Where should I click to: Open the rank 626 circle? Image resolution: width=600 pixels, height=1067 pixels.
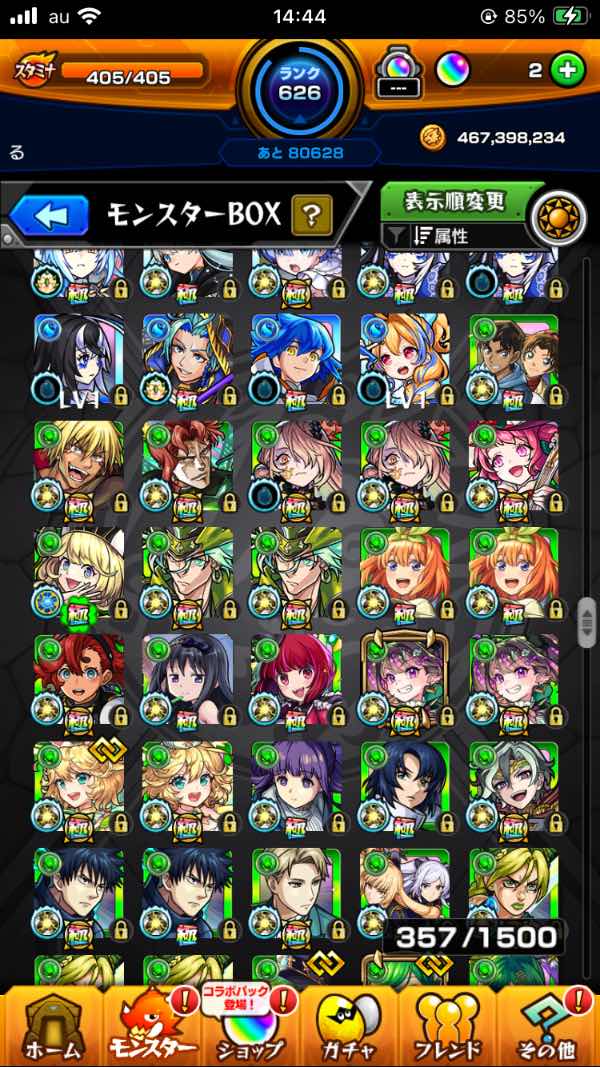click(x=300, y=88)
